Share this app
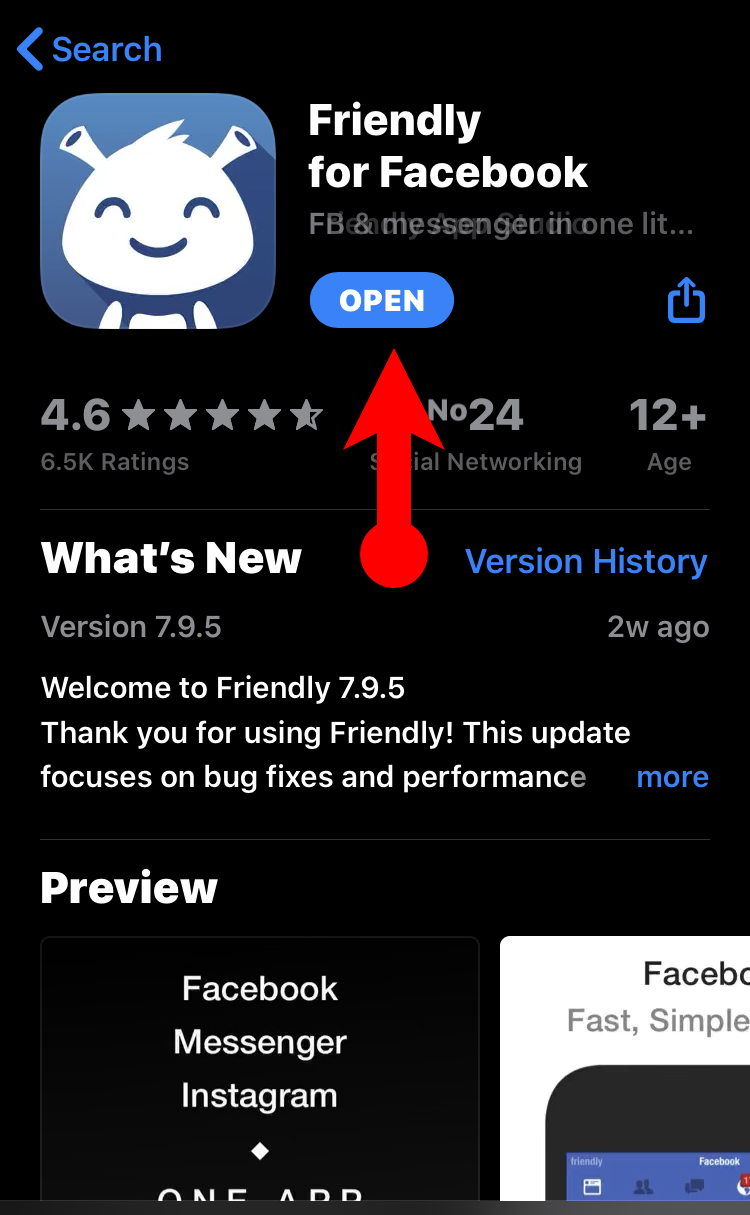This screenshot has height=1215, width=750. click(686, 300)
